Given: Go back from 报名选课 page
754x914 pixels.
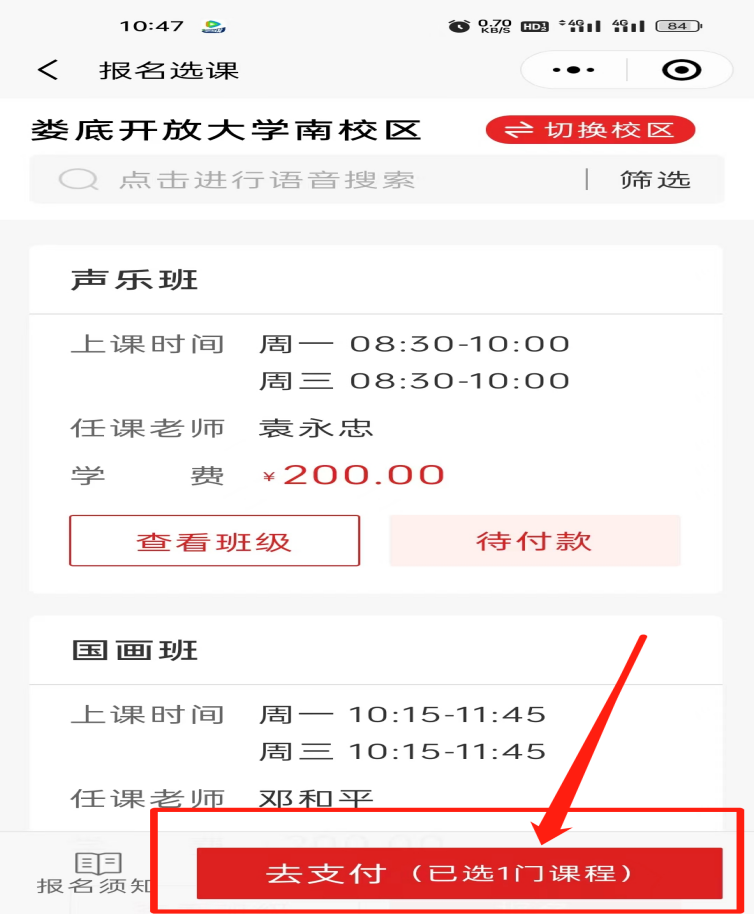Looking at the screenshot, I should click(47, 70).
